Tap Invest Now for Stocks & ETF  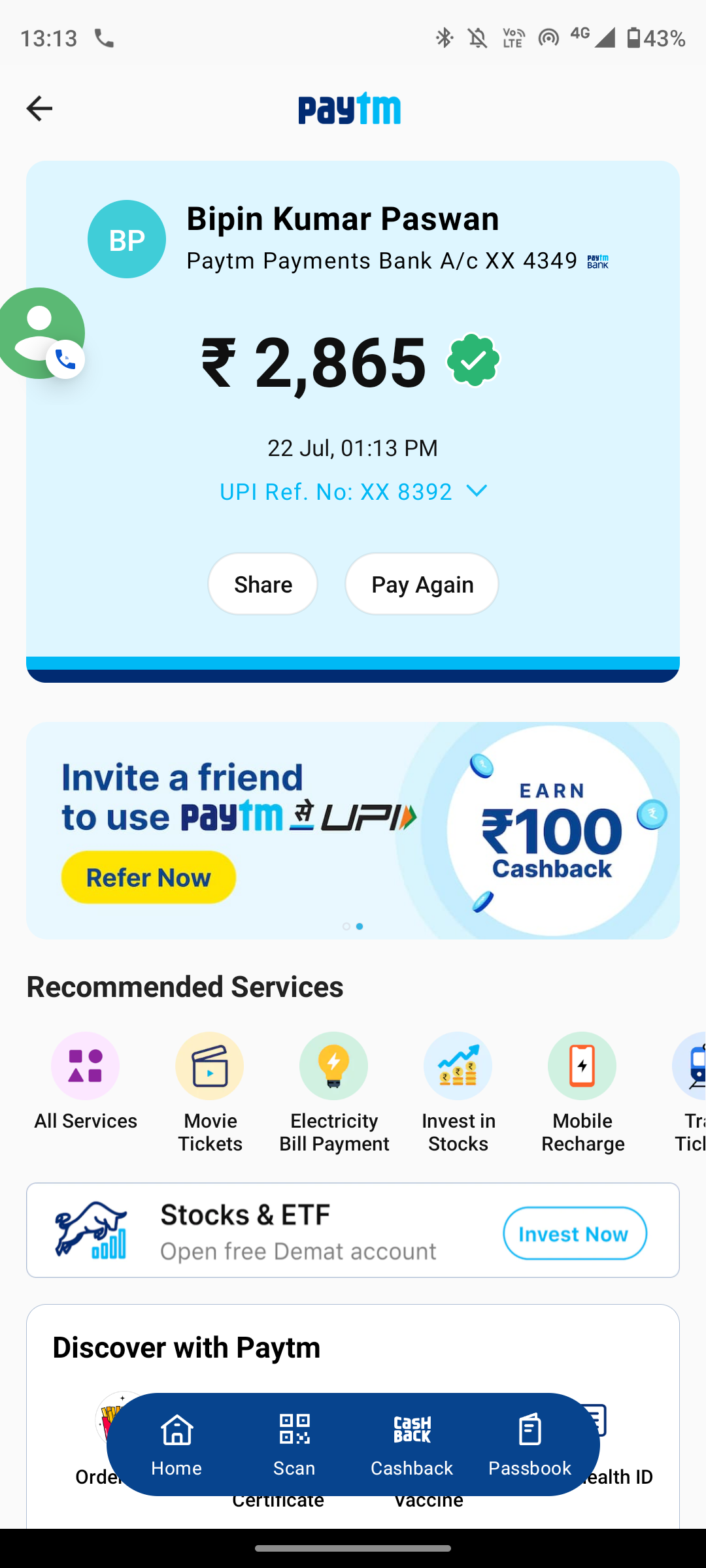pyautogui.click(x=575, y=1233)
